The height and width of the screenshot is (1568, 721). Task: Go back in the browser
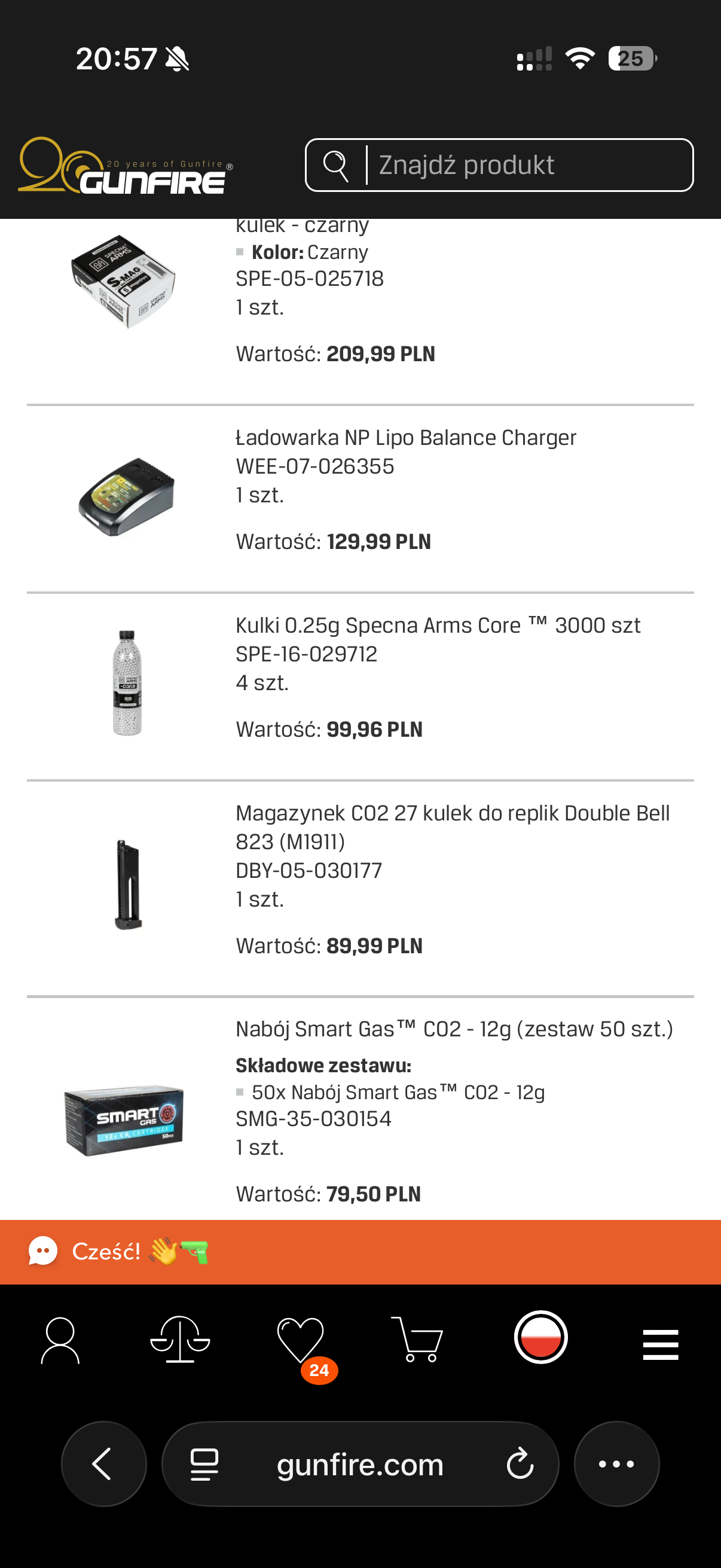[x=103, y=1464]
